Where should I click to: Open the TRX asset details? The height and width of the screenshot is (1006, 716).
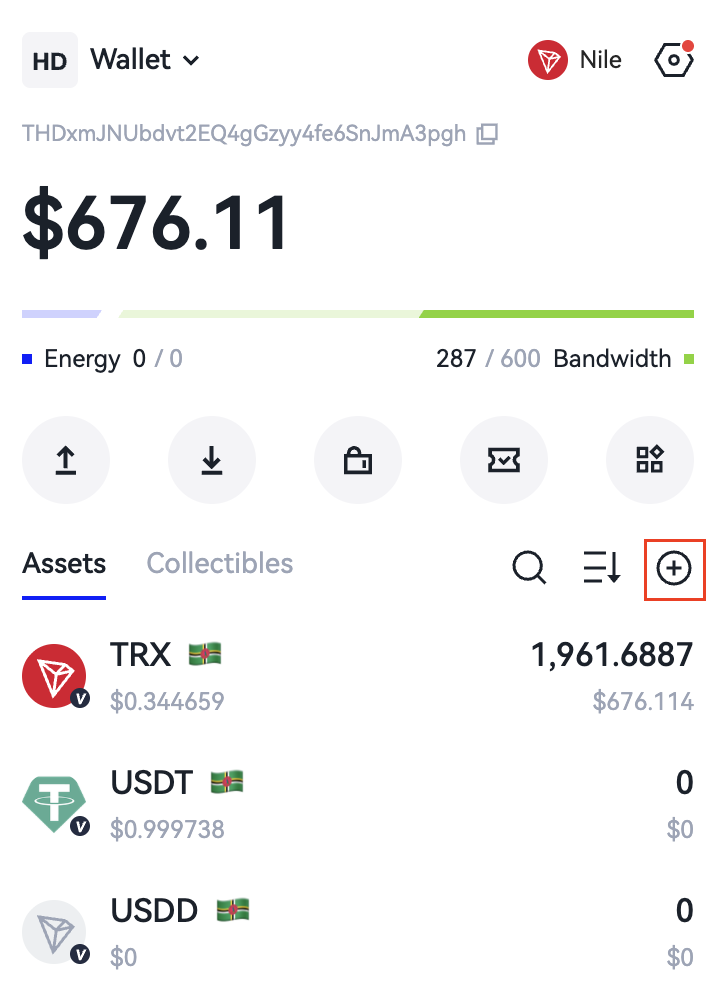point(358,676)
